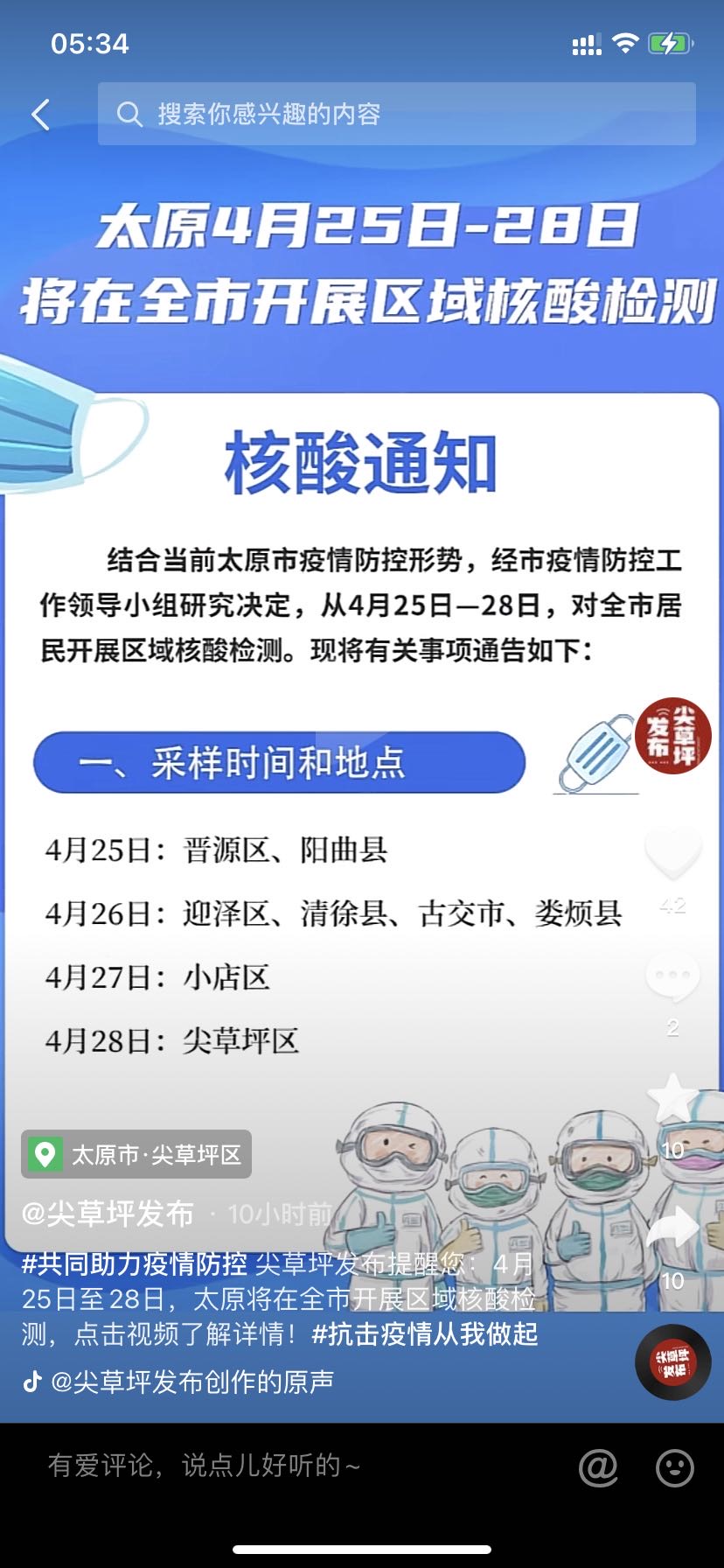The image size is (724, 1568).
Task: Save video with the star favorite icon
Action: click(x=672, y=1099)
